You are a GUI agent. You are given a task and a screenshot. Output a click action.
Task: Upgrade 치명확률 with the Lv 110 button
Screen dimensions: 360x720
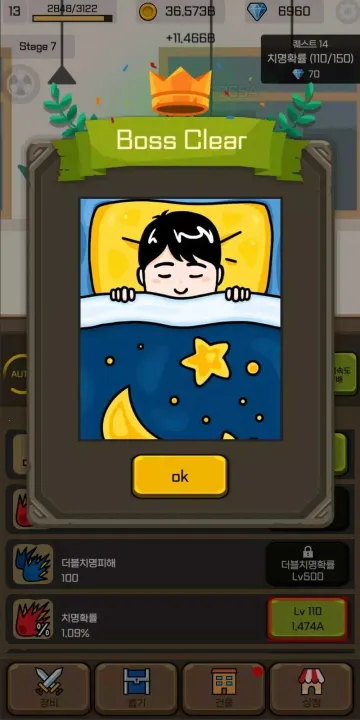click(308, 619)
